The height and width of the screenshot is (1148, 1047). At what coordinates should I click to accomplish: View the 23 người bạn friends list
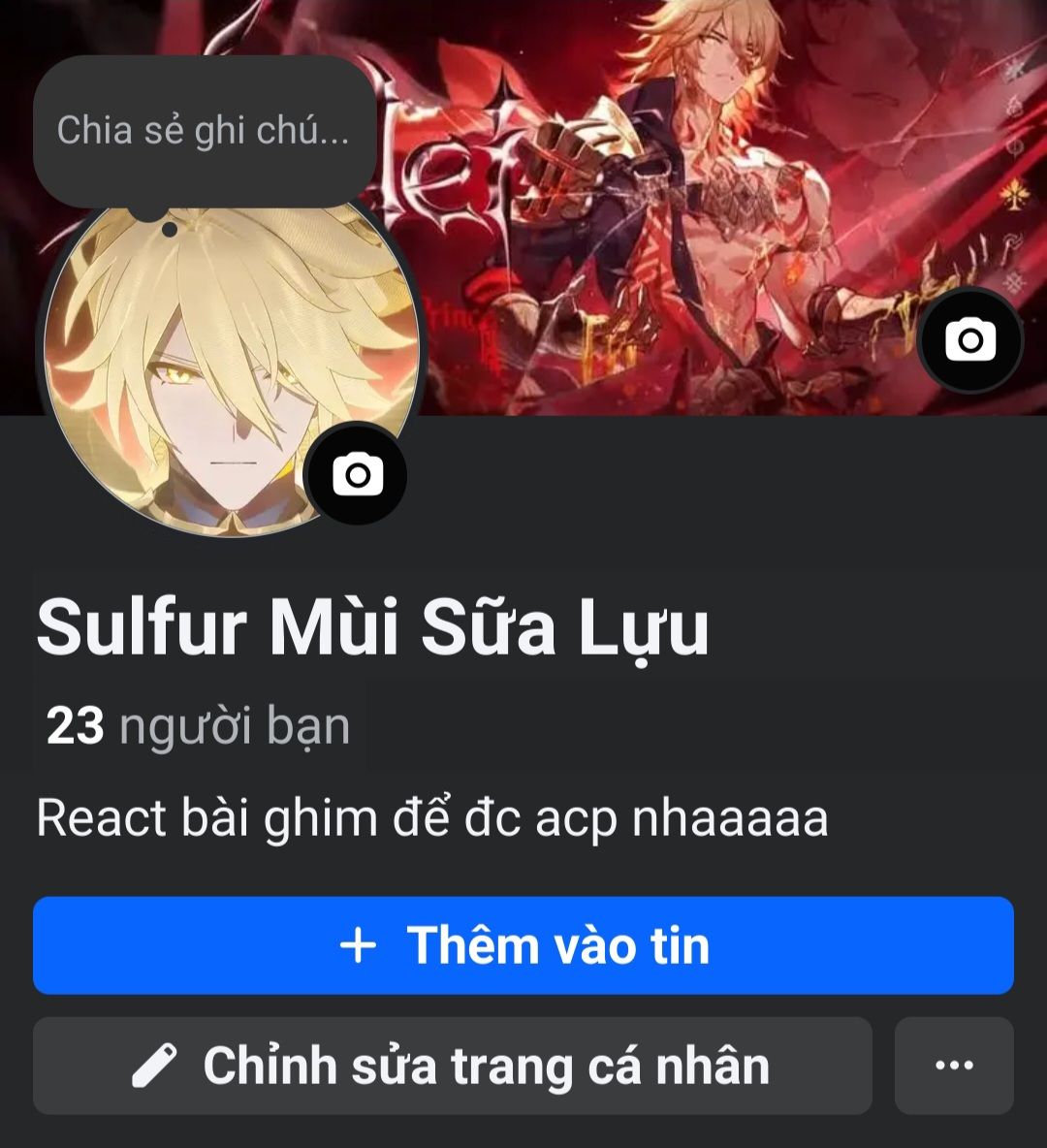199,725
